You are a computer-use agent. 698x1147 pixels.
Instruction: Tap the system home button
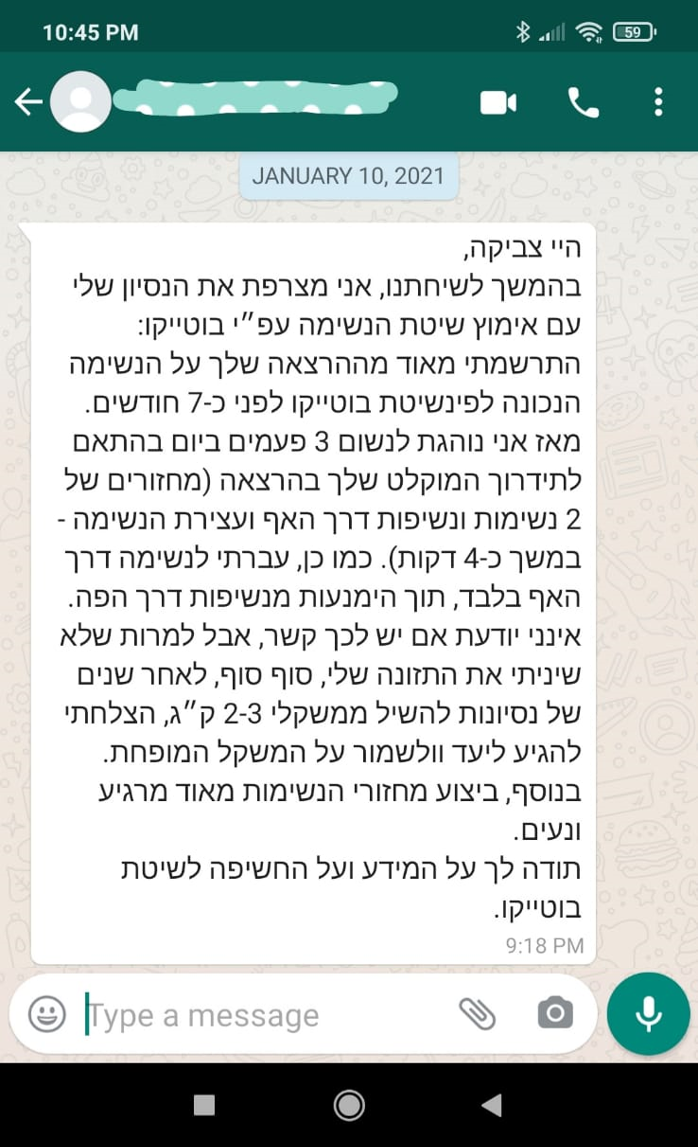click(349, 1104)
